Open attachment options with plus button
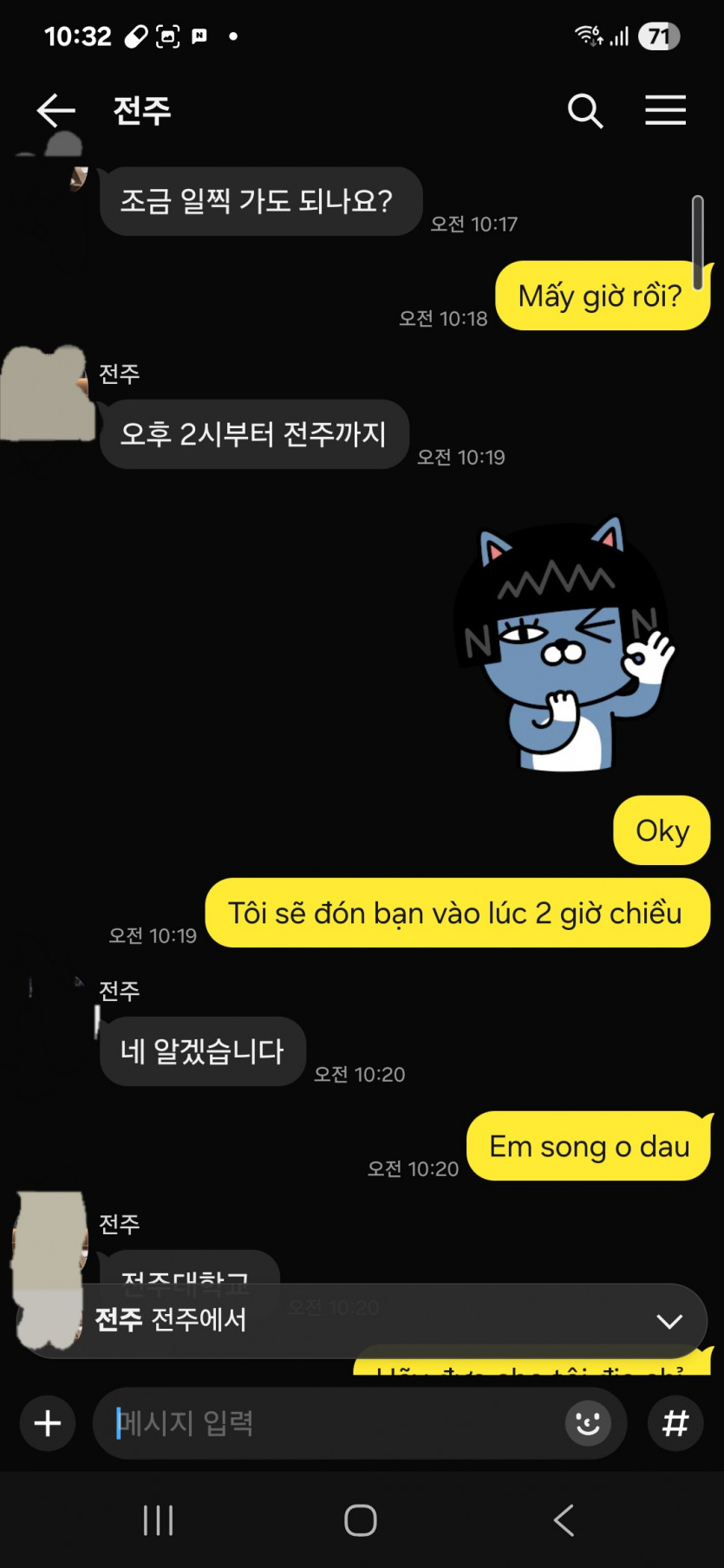This screenshot has width=724, height=1568. click(x=48, y=1423)
